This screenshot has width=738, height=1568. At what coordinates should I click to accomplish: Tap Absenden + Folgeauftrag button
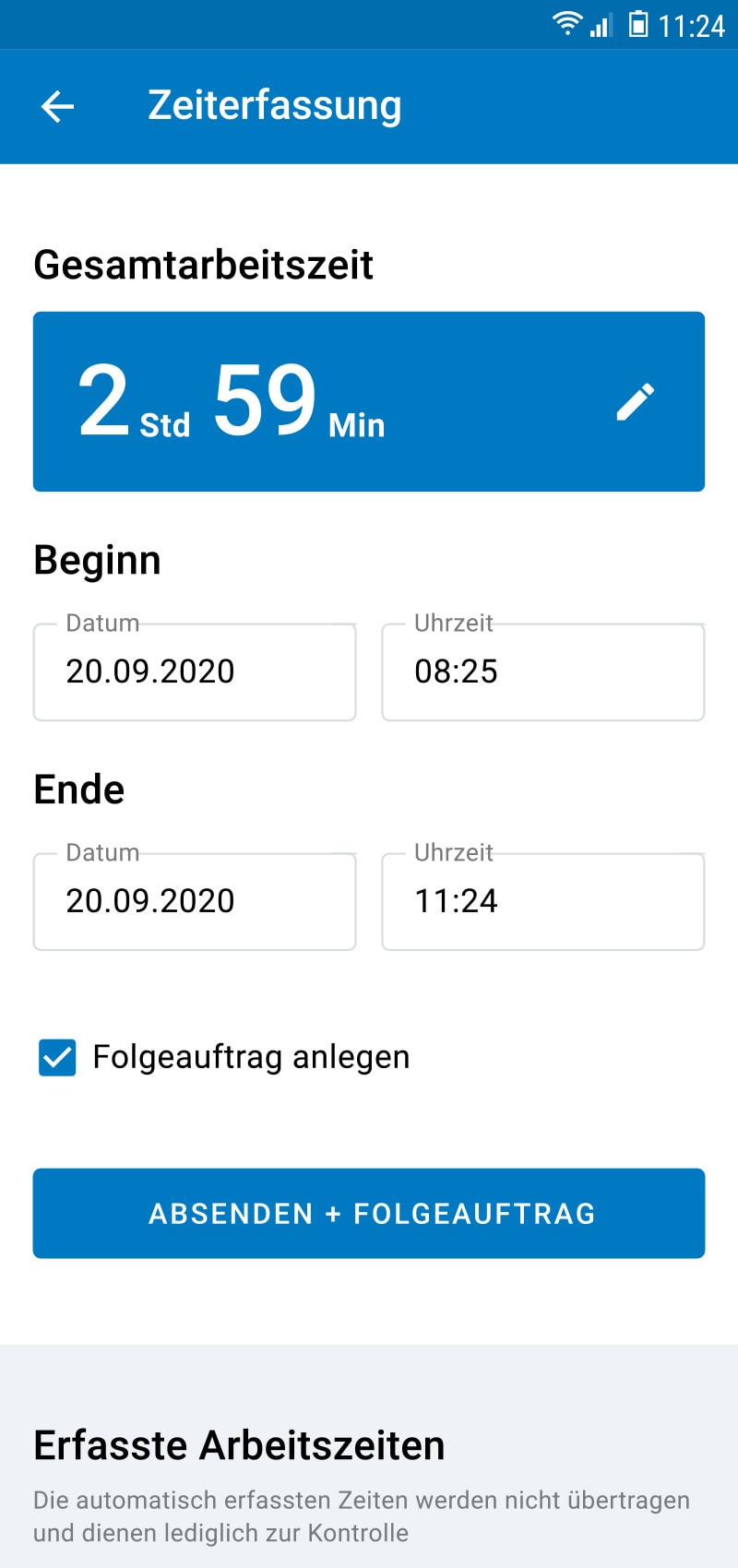pos(369,1213)
